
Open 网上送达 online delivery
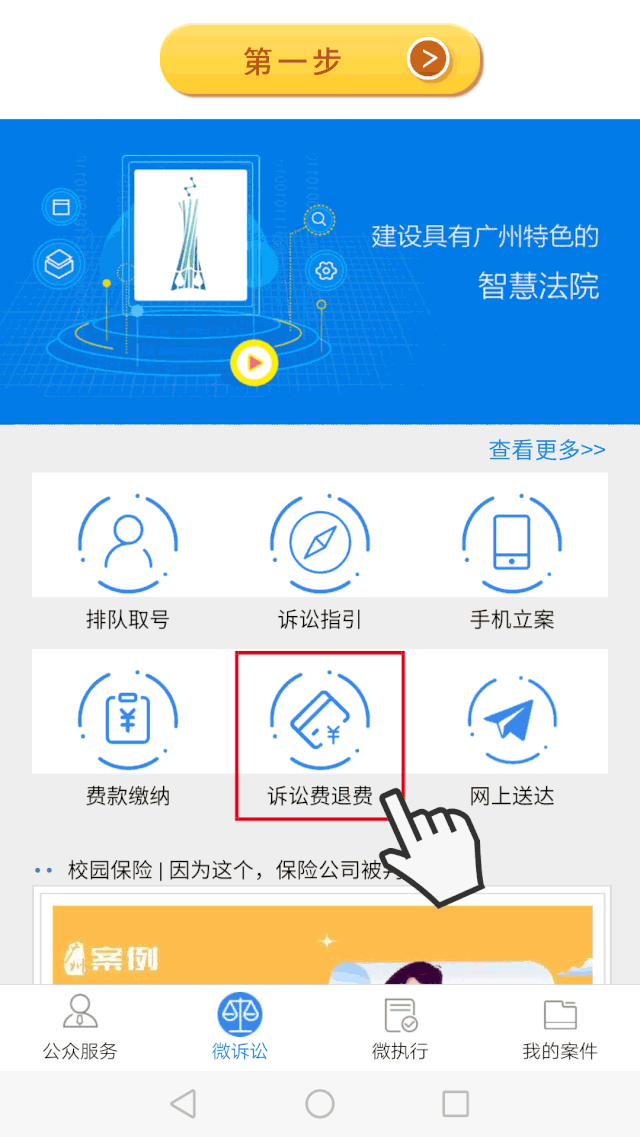511,735
